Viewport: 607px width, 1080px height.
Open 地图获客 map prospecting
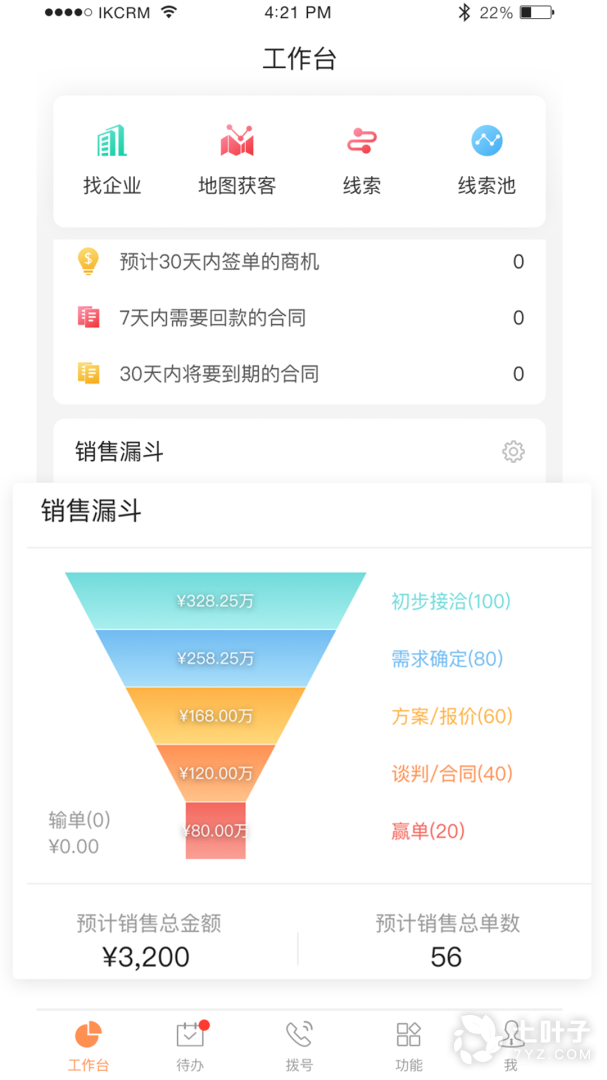pos(237,160)
